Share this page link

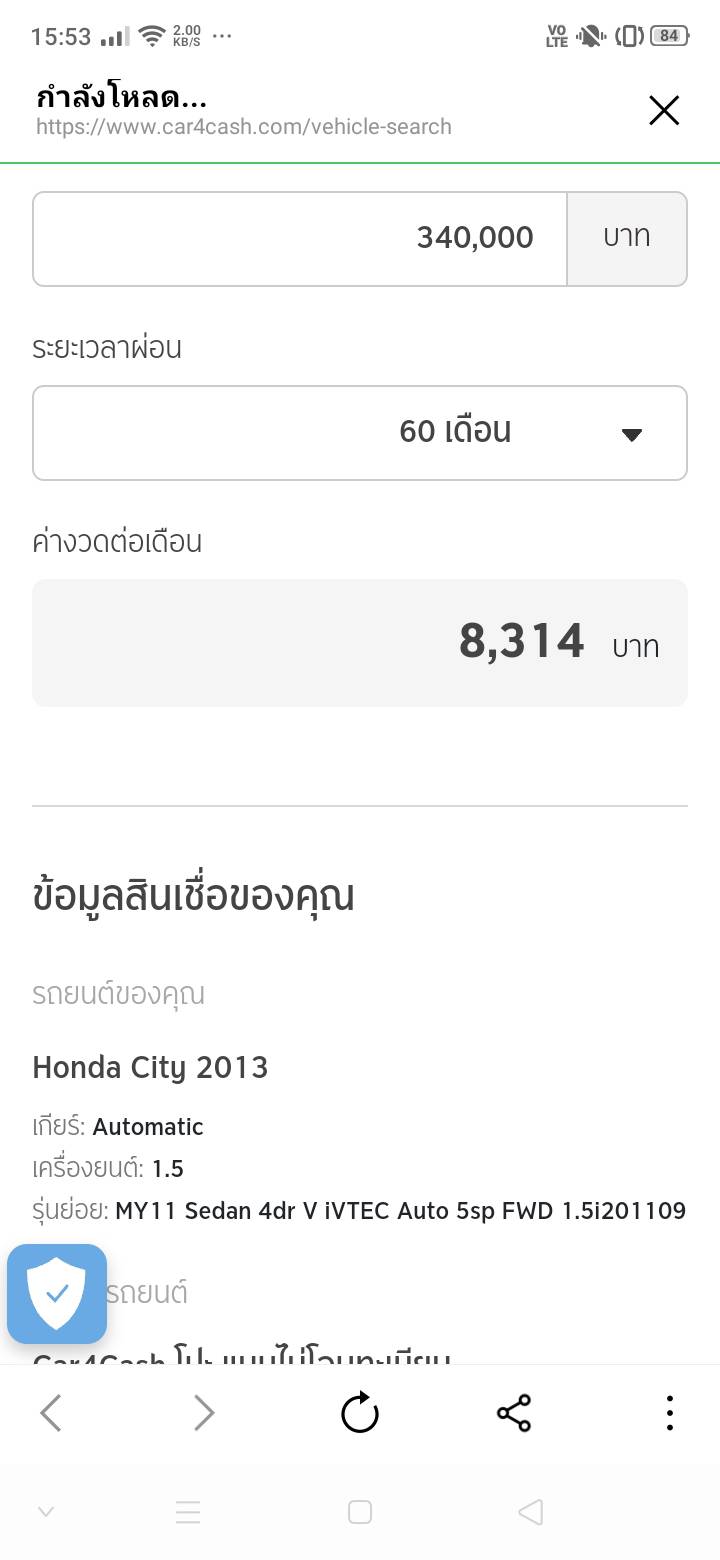(x=514, y=1413)
